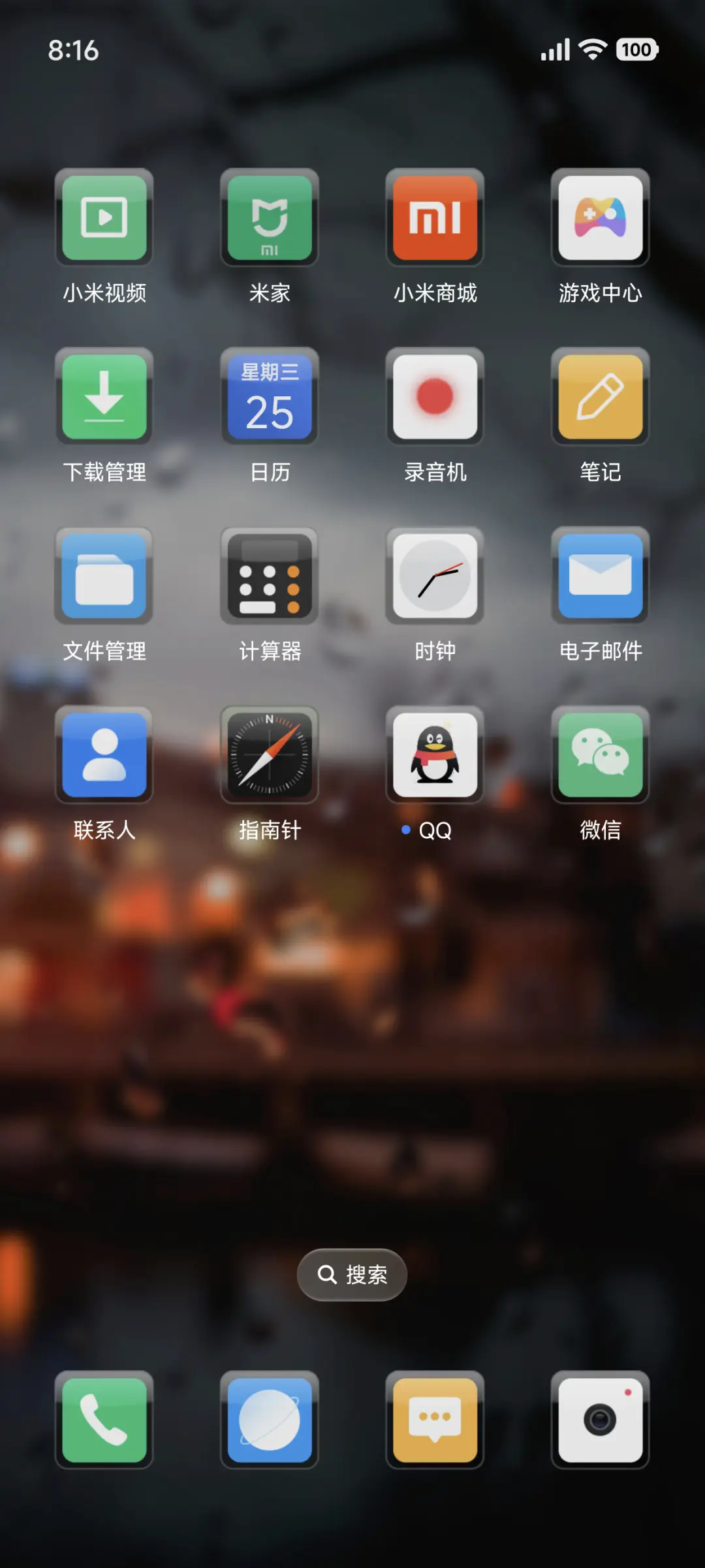
Task: Open the 联系人 contacts app
Action: (x=104, y=755)
